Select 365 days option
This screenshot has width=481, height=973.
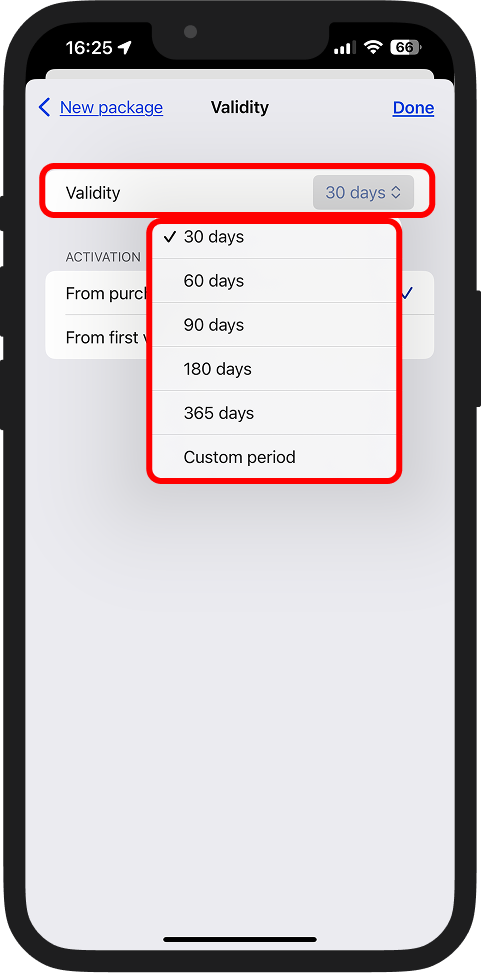tap(274, 413)
